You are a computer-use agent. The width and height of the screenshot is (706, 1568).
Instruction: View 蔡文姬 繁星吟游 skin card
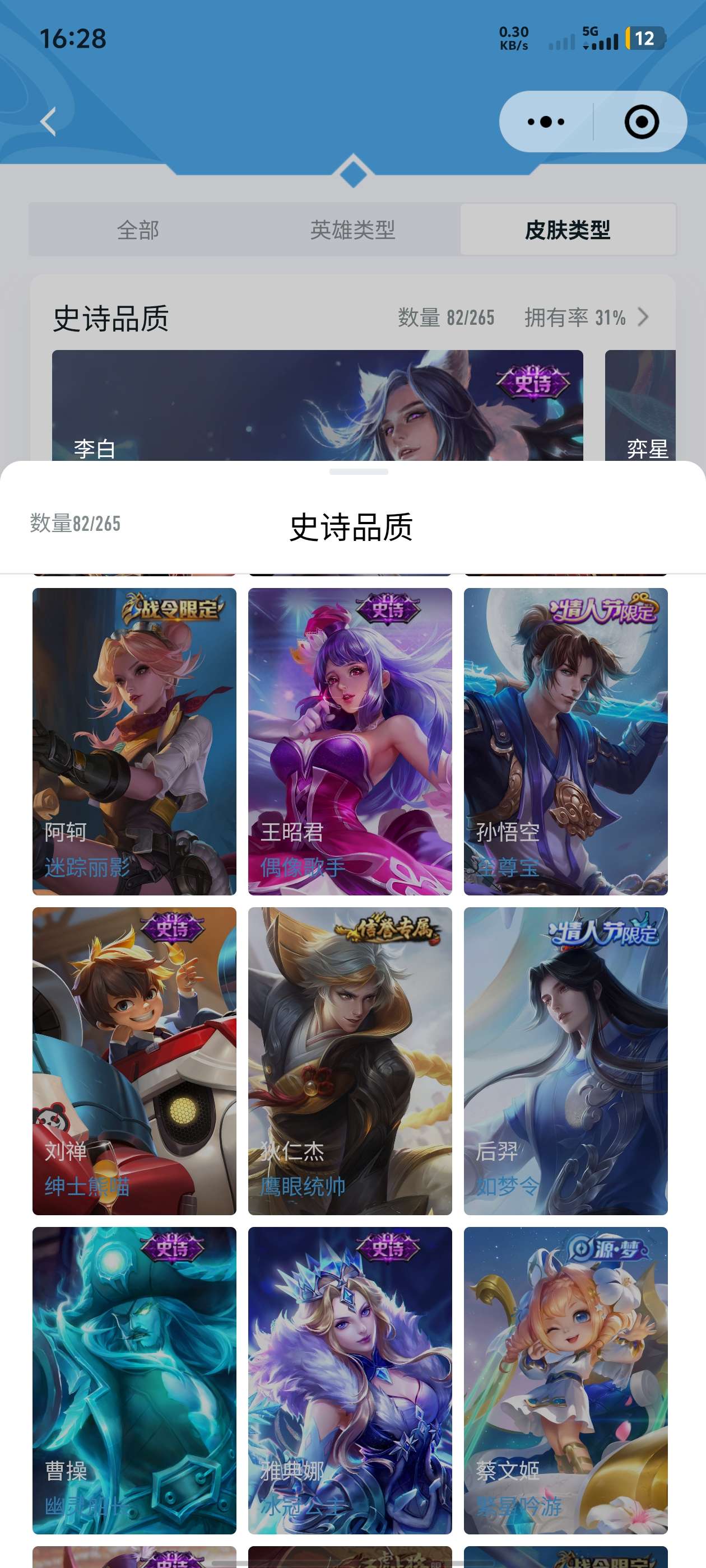pyautogui.click(x=565, y=1380)
